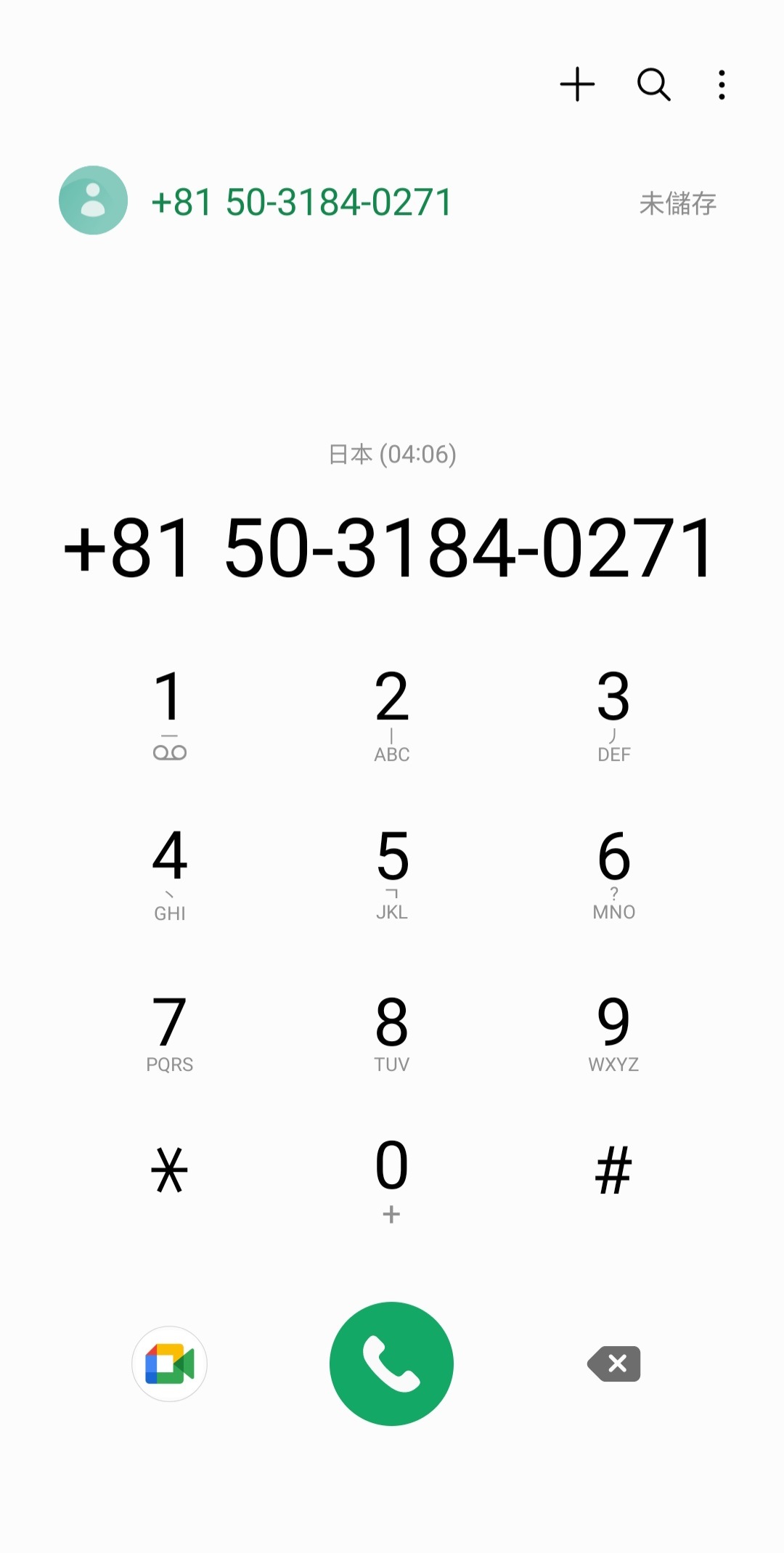Tap the hash key

(x=614, y=1170)
